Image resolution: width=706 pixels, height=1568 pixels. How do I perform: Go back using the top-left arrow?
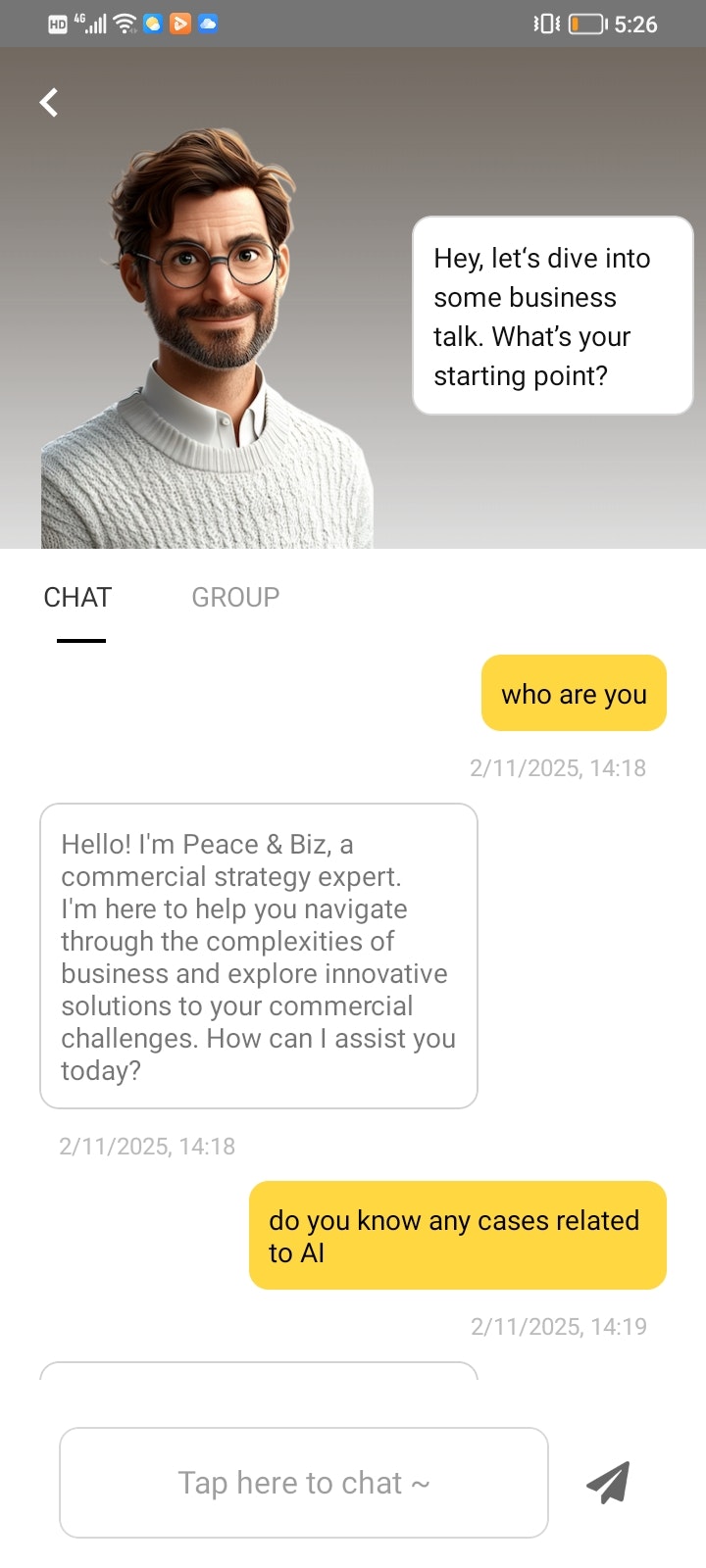[49, 102]
